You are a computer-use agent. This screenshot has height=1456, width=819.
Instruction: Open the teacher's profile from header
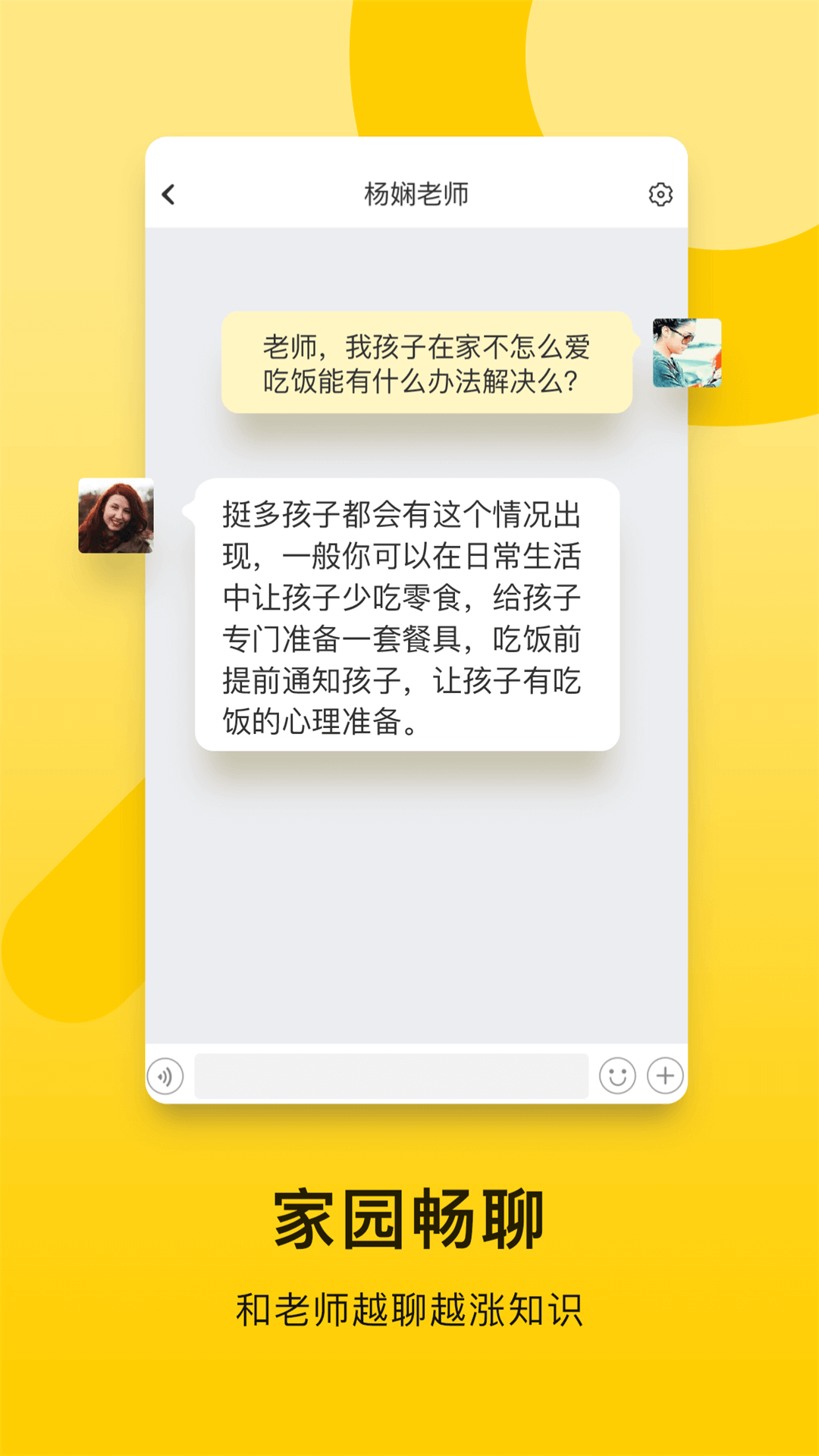[x=416, y=193]
